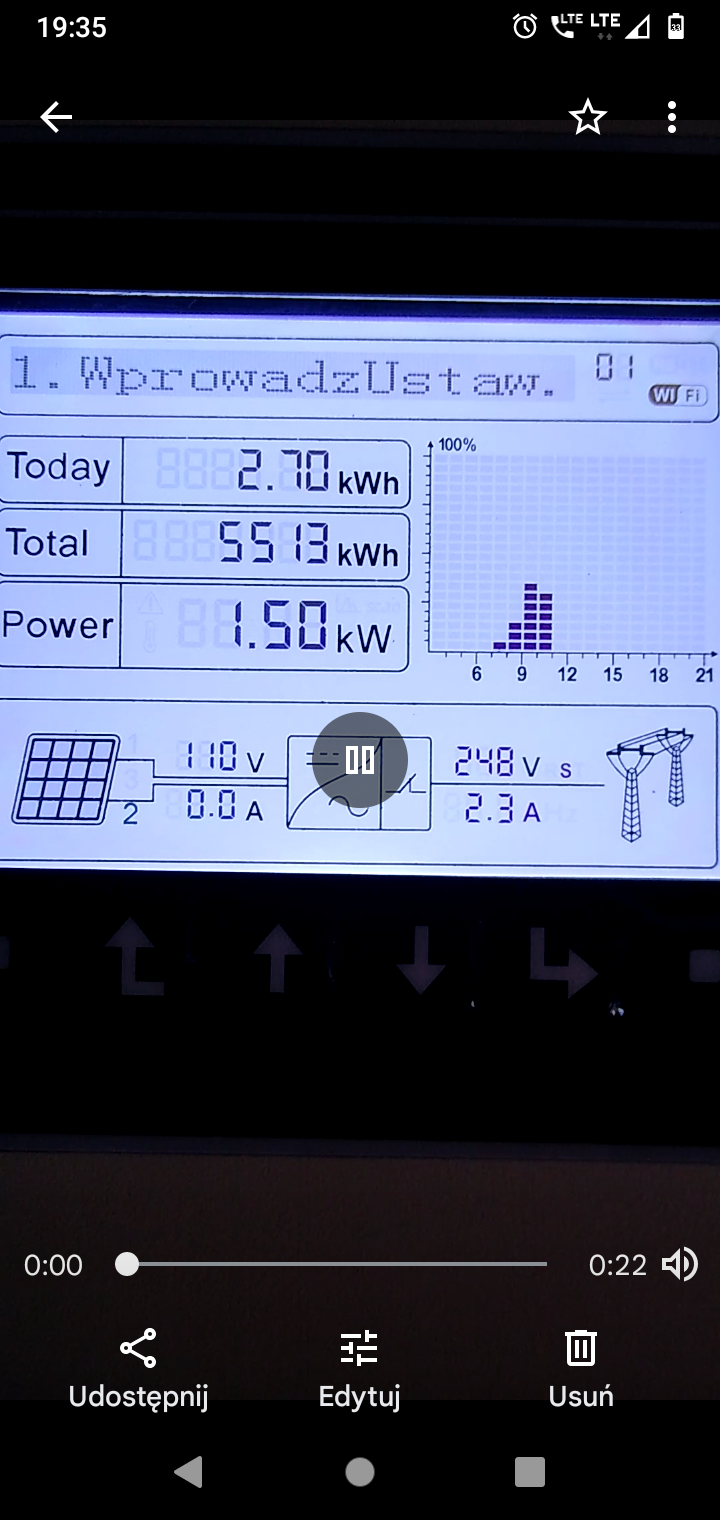The image size is (720, 1520).
Task: Go back with the top-left arrow
Action: (x=56, y=118)
